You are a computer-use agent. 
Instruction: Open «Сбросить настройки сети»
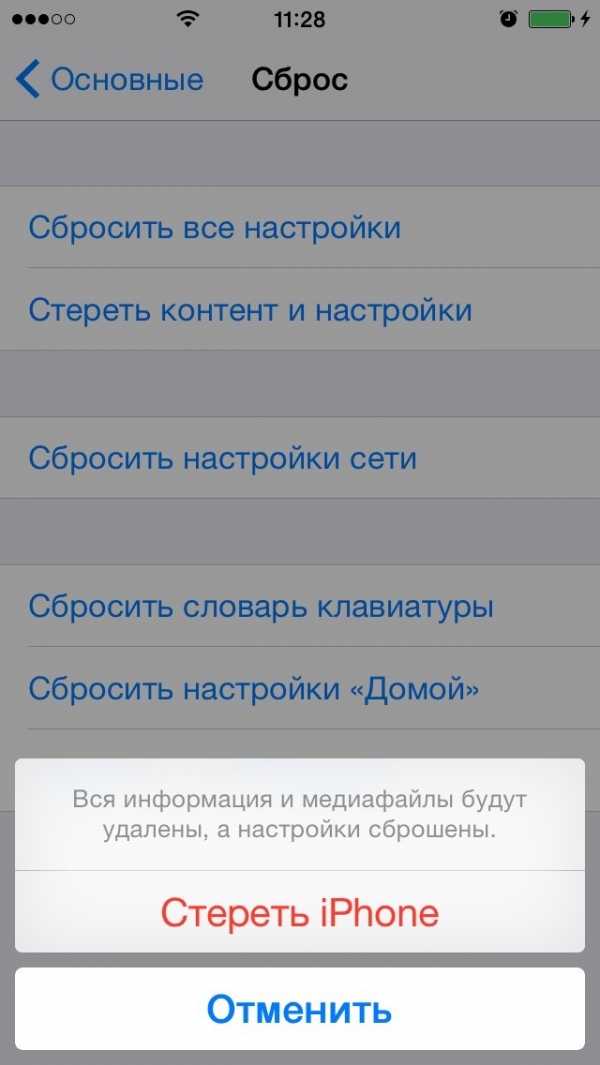click(222, 458)
